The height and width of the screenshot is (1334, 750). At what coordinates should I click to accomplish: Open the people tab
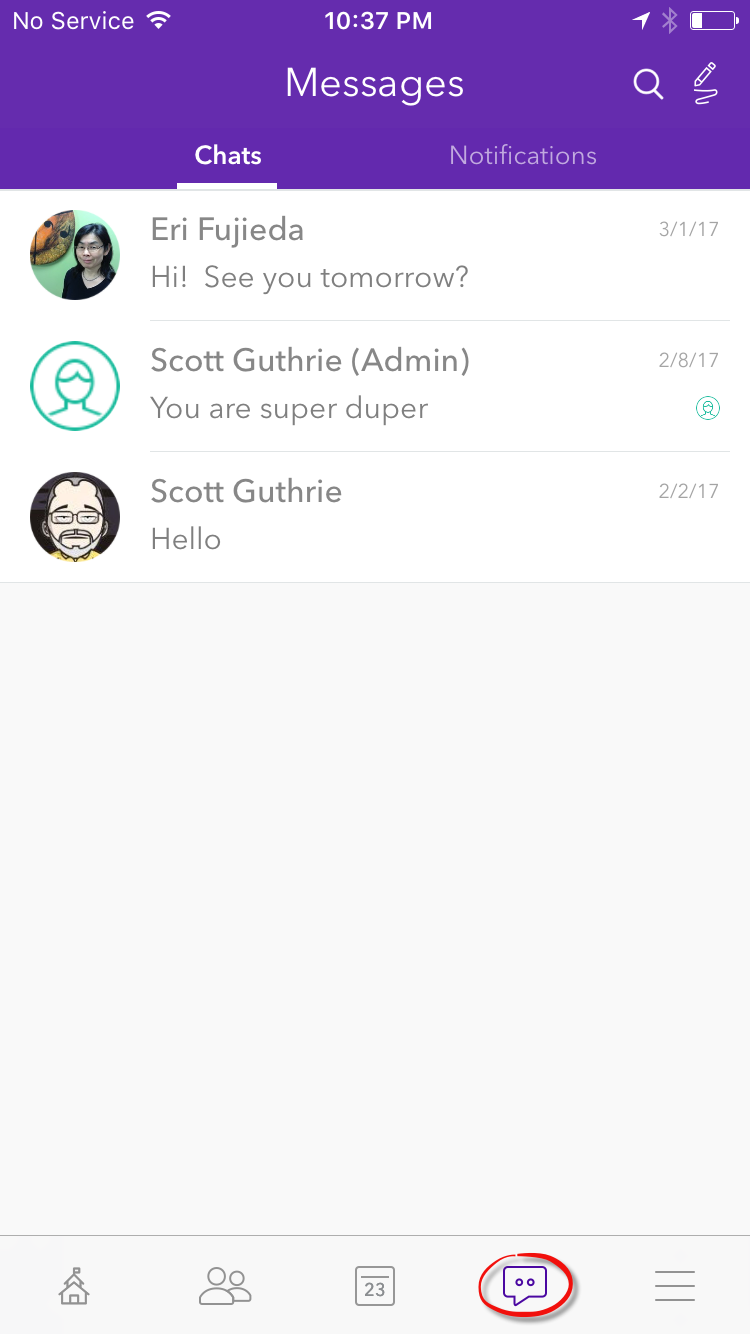pos(225,1286)
